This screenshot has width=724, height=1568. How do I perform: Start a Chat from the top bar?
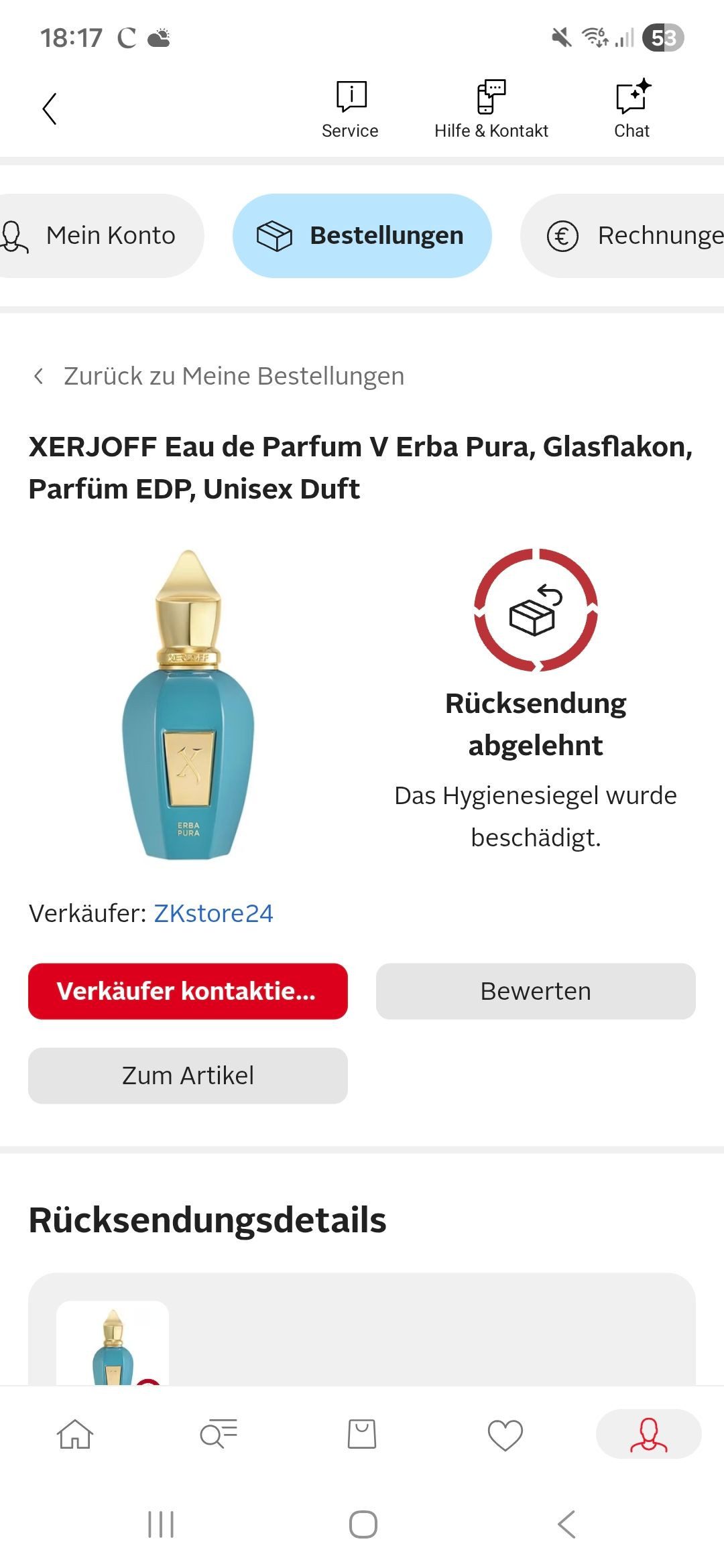(632, 109)
